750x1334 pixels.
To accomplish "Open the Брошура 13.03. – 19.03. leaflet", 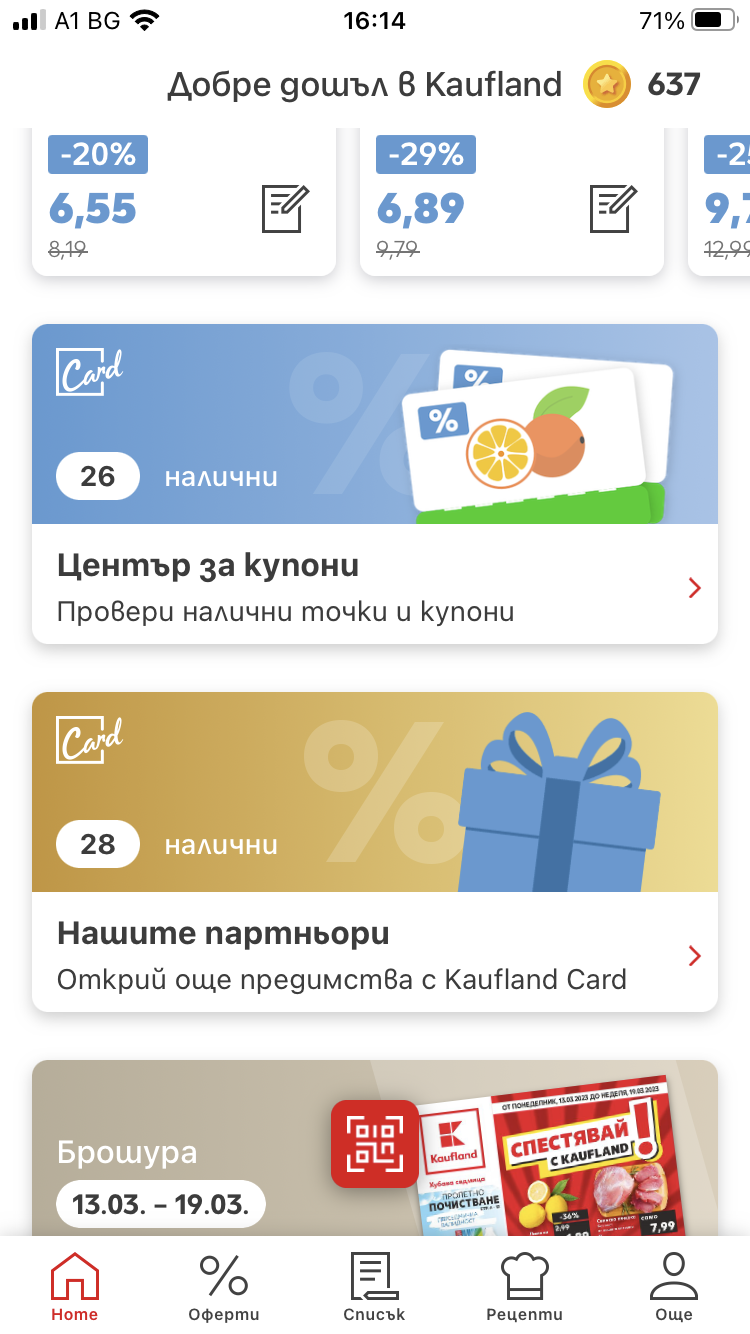I will click(375, 1148).
